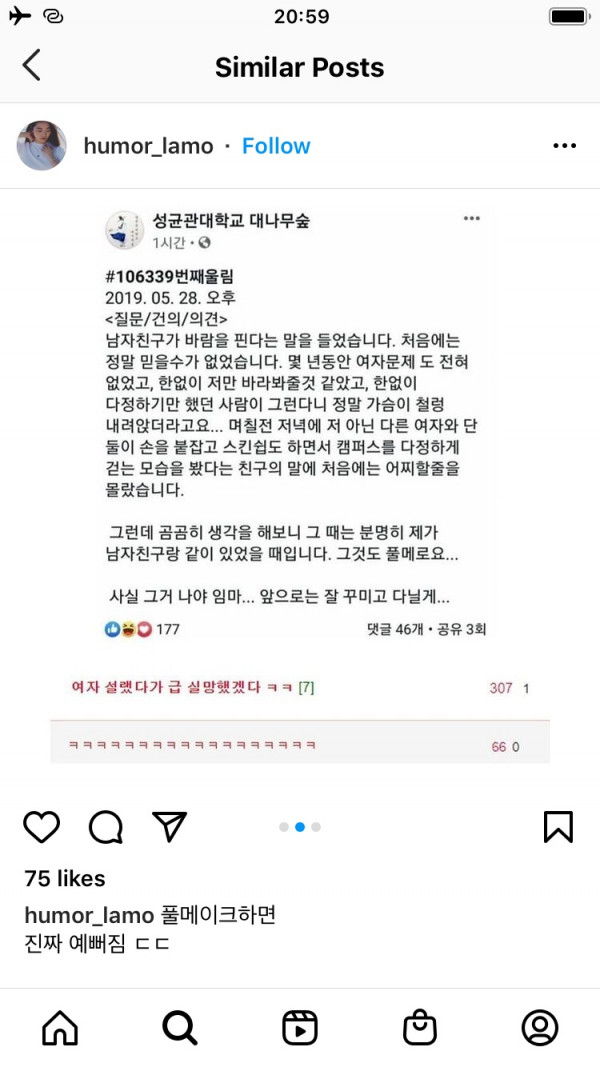This screenshot has height=1067, width=600.
Task: Go back from Similar Posts
Action: tap(32, 66)
